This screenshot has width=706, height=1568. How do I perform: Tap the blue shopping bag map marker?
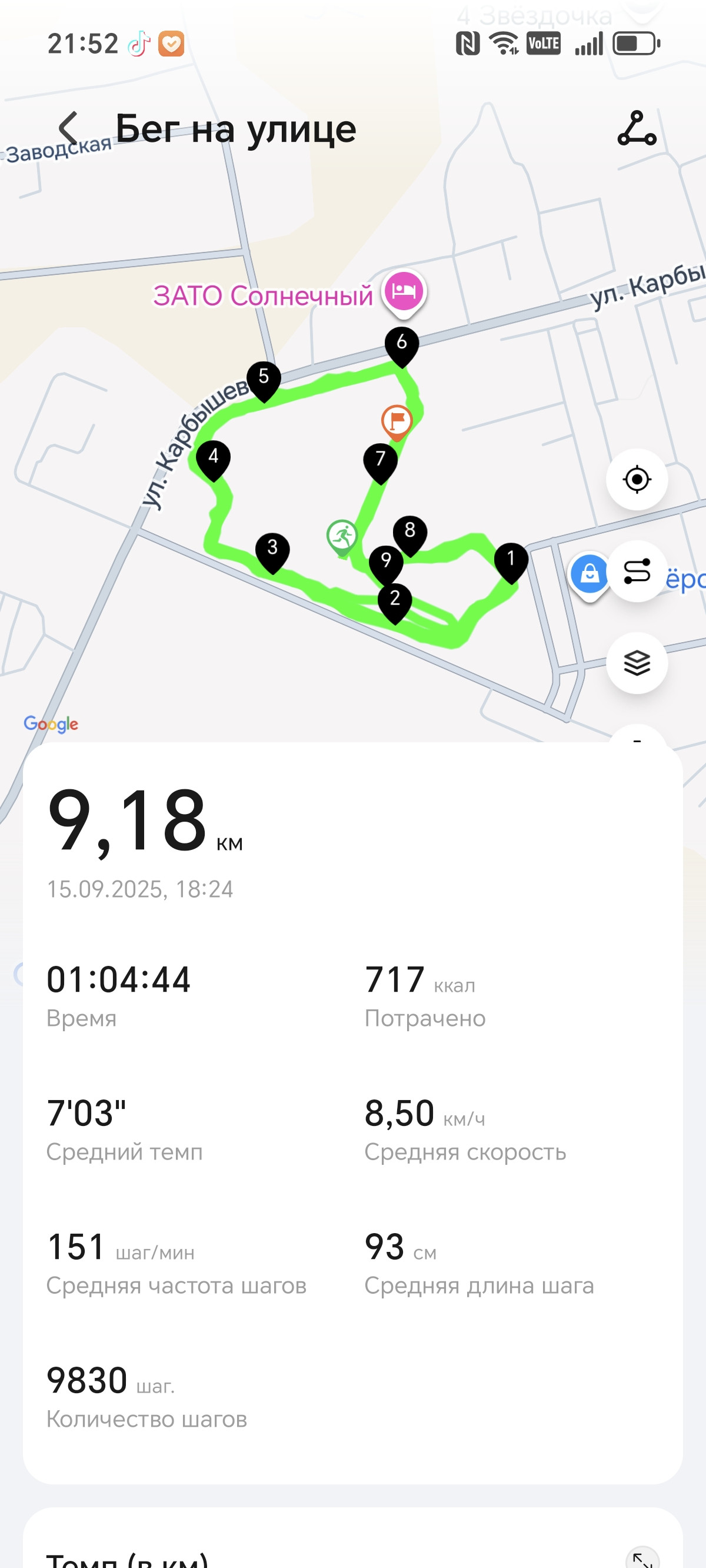589,575
